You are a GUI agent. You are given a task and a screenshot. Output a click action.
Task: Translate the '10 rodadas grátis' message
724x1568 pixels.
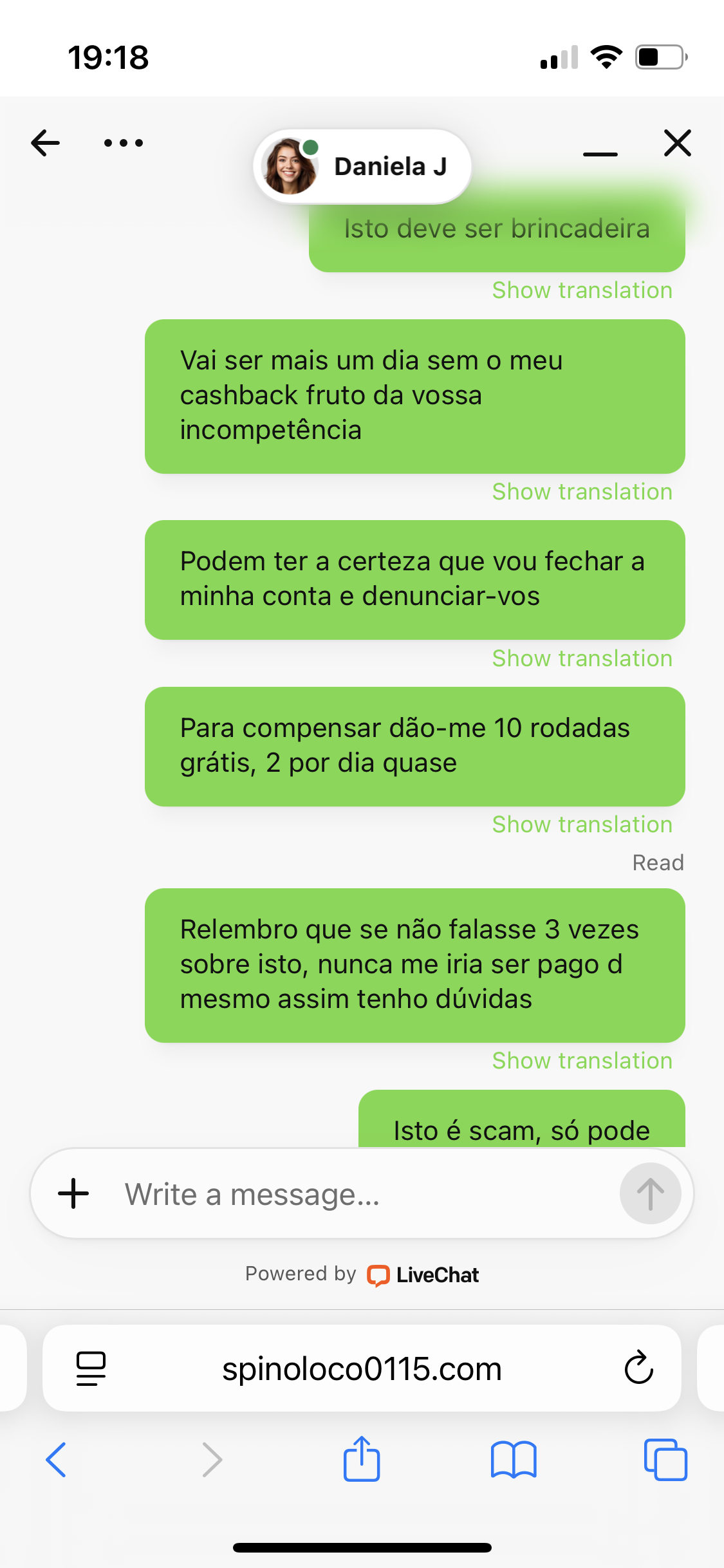coord(582,825)
